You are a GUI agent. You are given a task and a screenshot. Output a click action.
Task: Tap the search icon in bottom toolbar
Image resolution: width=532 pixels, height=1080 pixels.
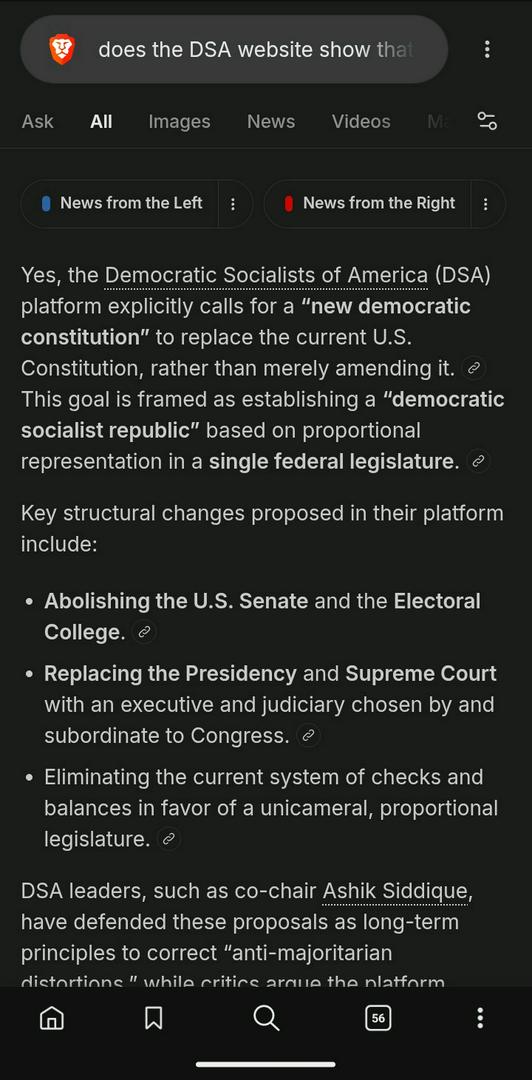pos(266,1018)
